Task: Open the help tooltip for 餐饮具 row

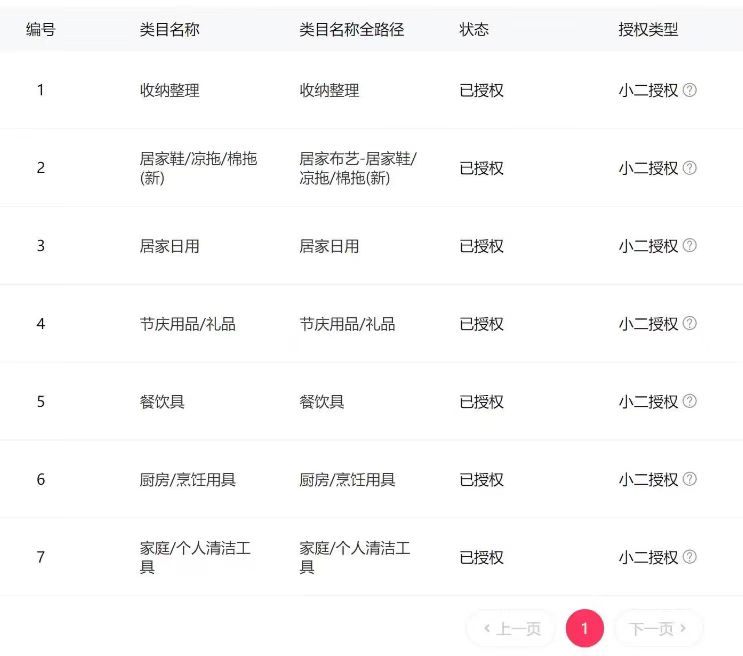Action: click(x=689, y=402)
